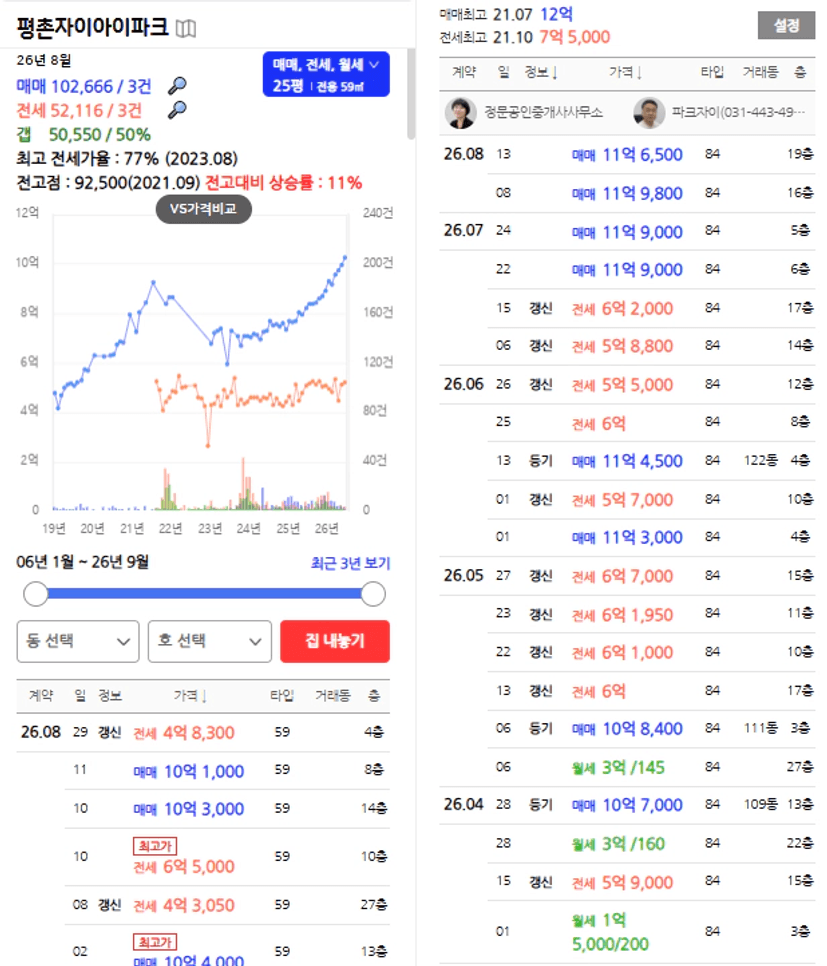Viewport: 827px width, 966px height.
Task: Open the map icon beside 평촌자이아이파크
Action: tap(186, 28)
